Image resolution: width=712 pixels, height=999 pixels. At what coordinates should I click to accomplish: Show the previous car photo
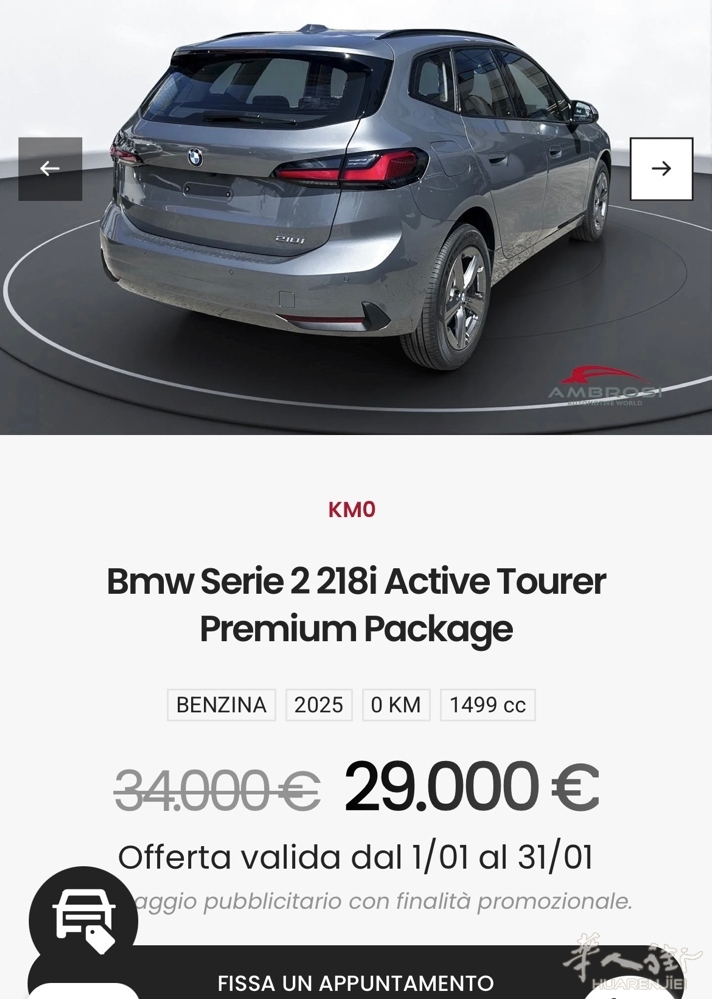(50, 169)
